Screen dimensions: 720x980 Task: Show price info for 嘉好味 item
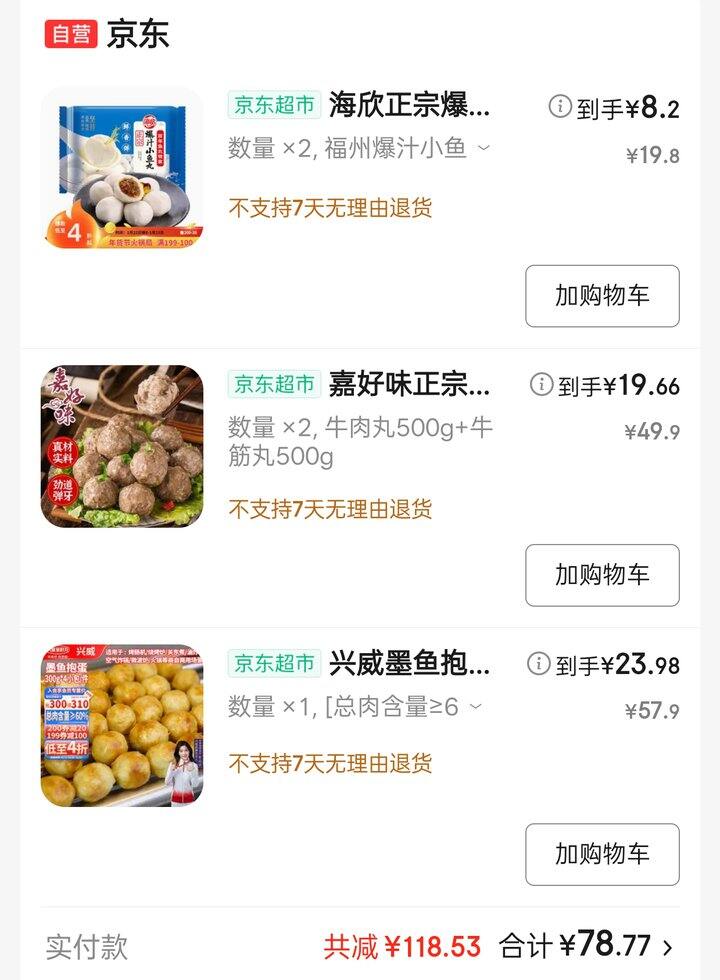[541, 384]
